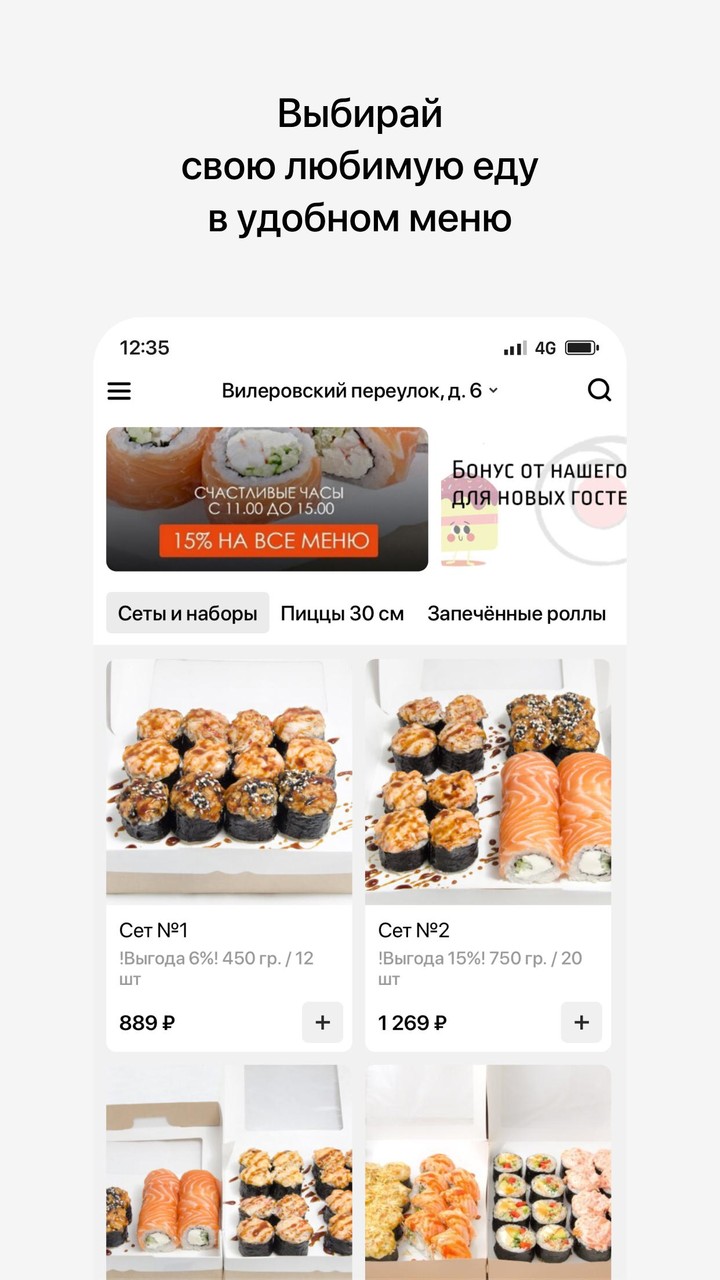This screenshot has height=1280, width=720.
Task: Add Сет №1 to cart with plus button
Action: (x=322, y=1023)
